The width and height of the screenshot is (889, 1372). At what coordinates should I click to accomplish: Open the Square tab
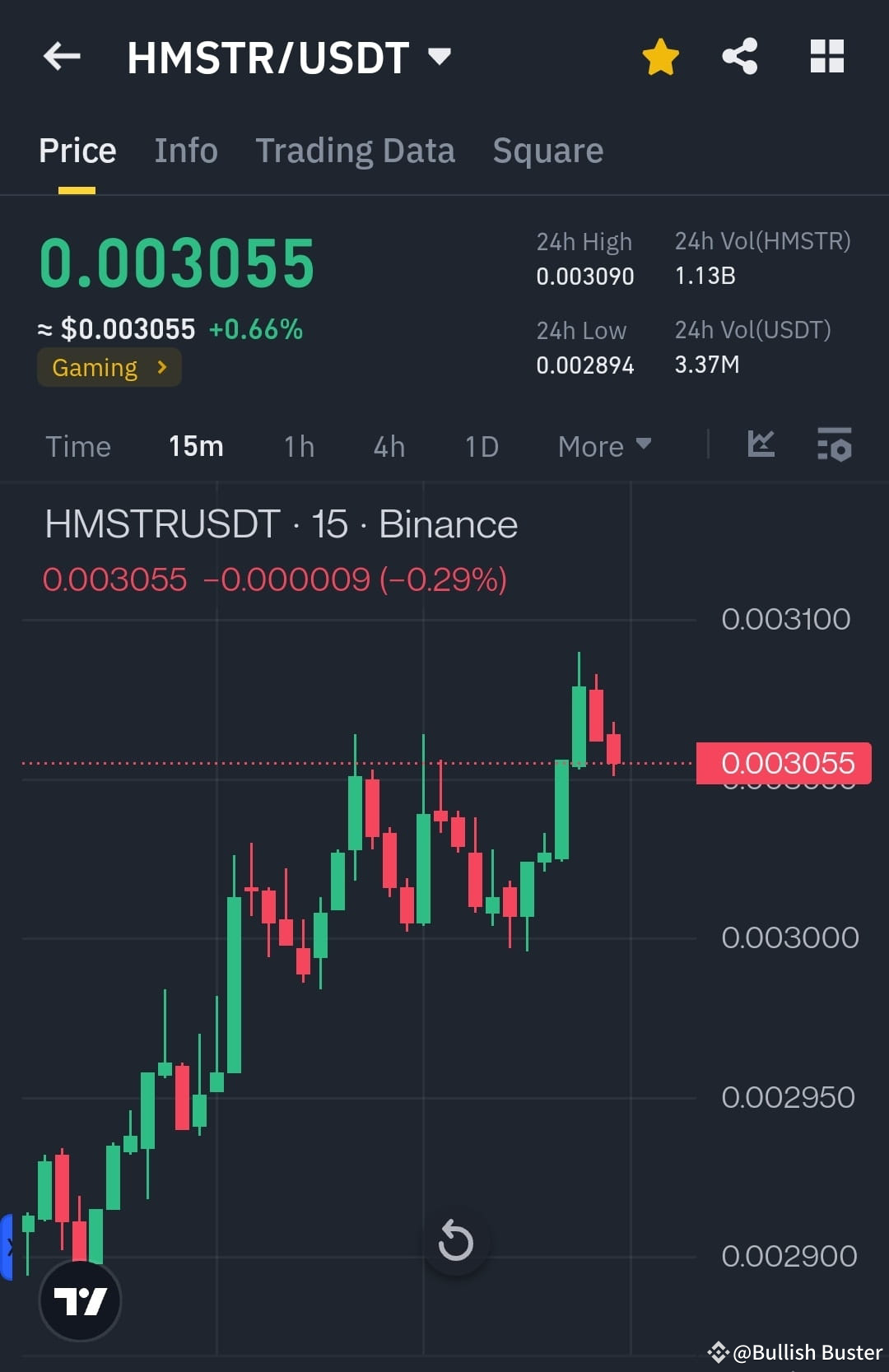click(x=547, y=150)
